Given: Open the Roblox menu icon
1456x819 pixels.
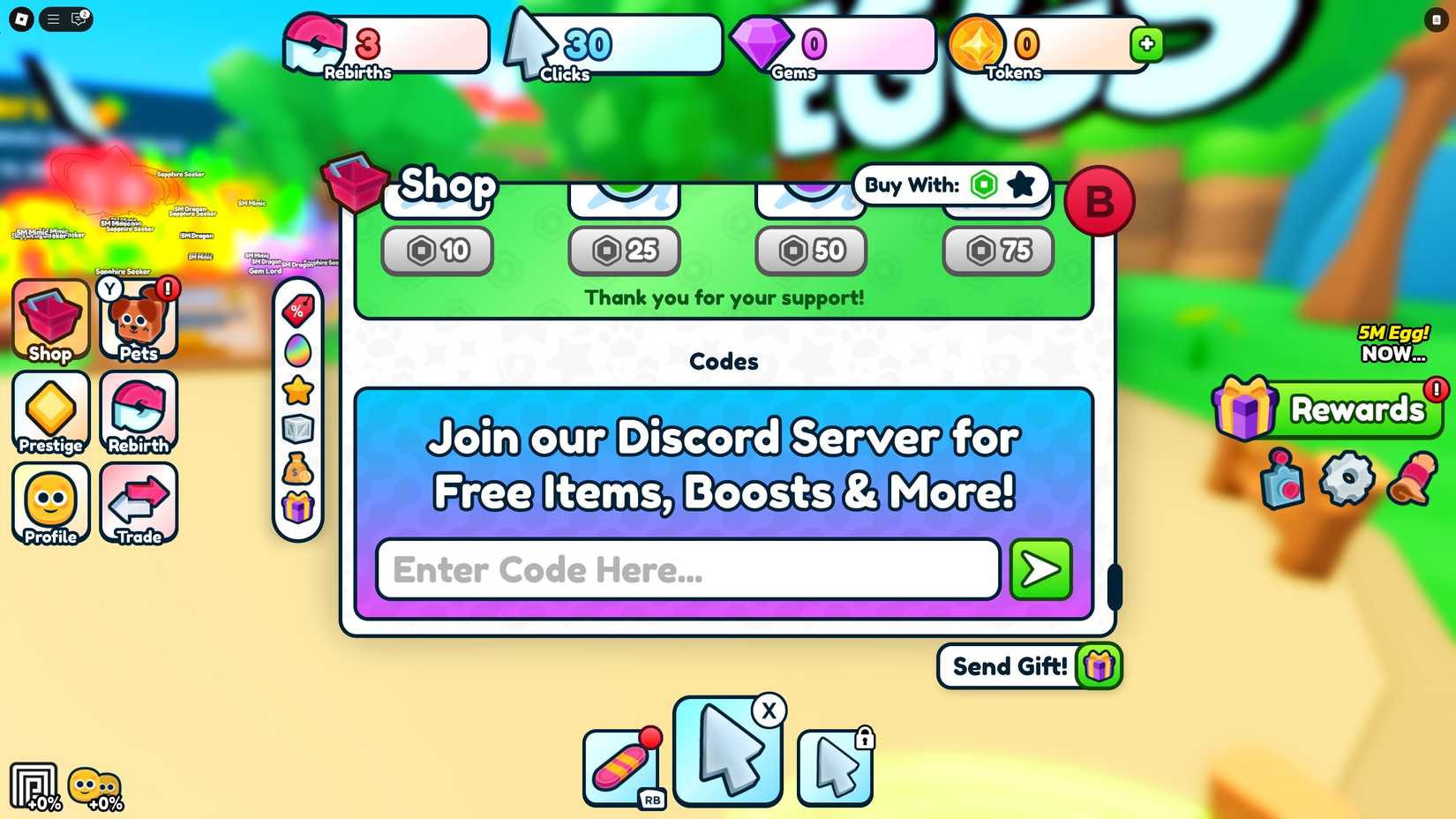Looking at the screenshot, I should [21, 19].
